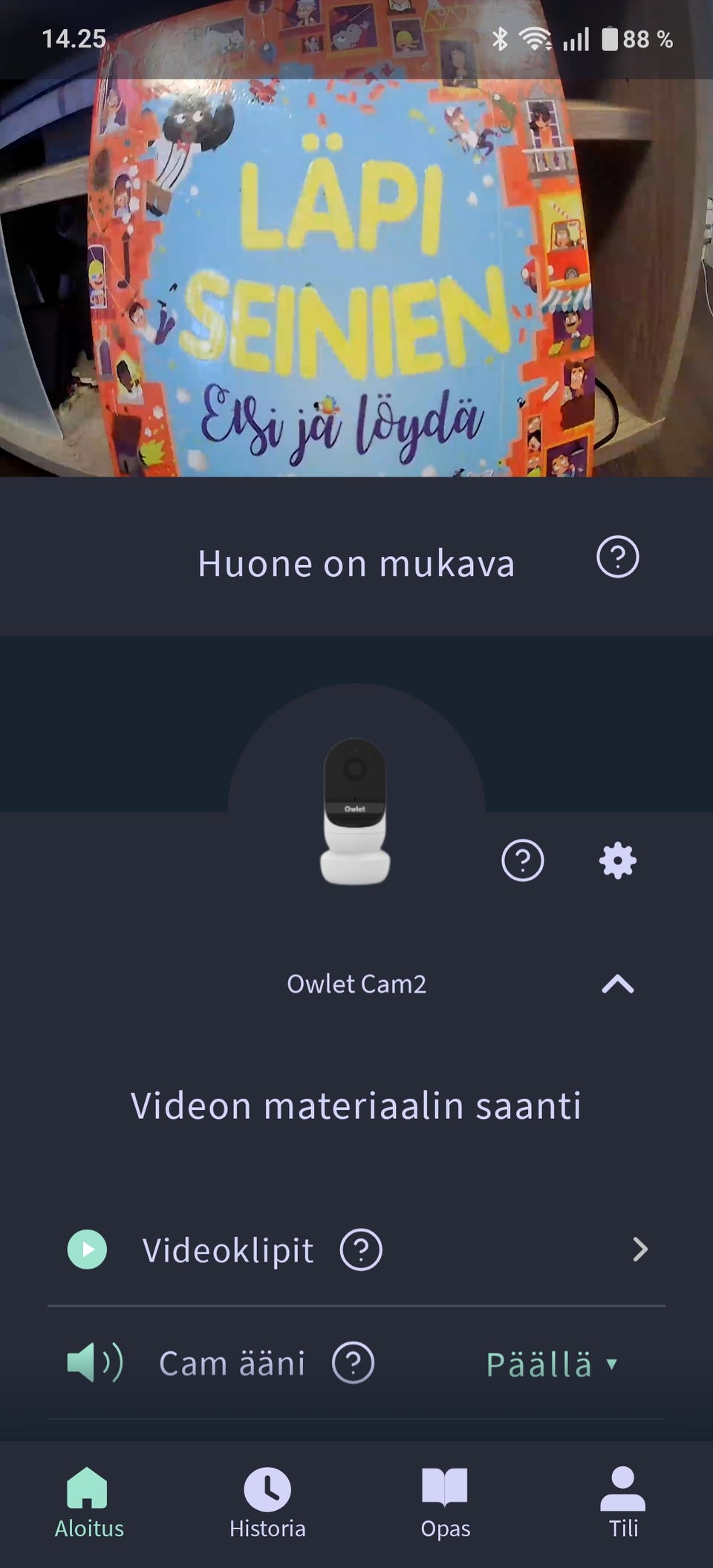The image size is (713, 1568).
Task: Collapse the Owlet Cam2 panel chevron
Action: [x=618, y=984]
